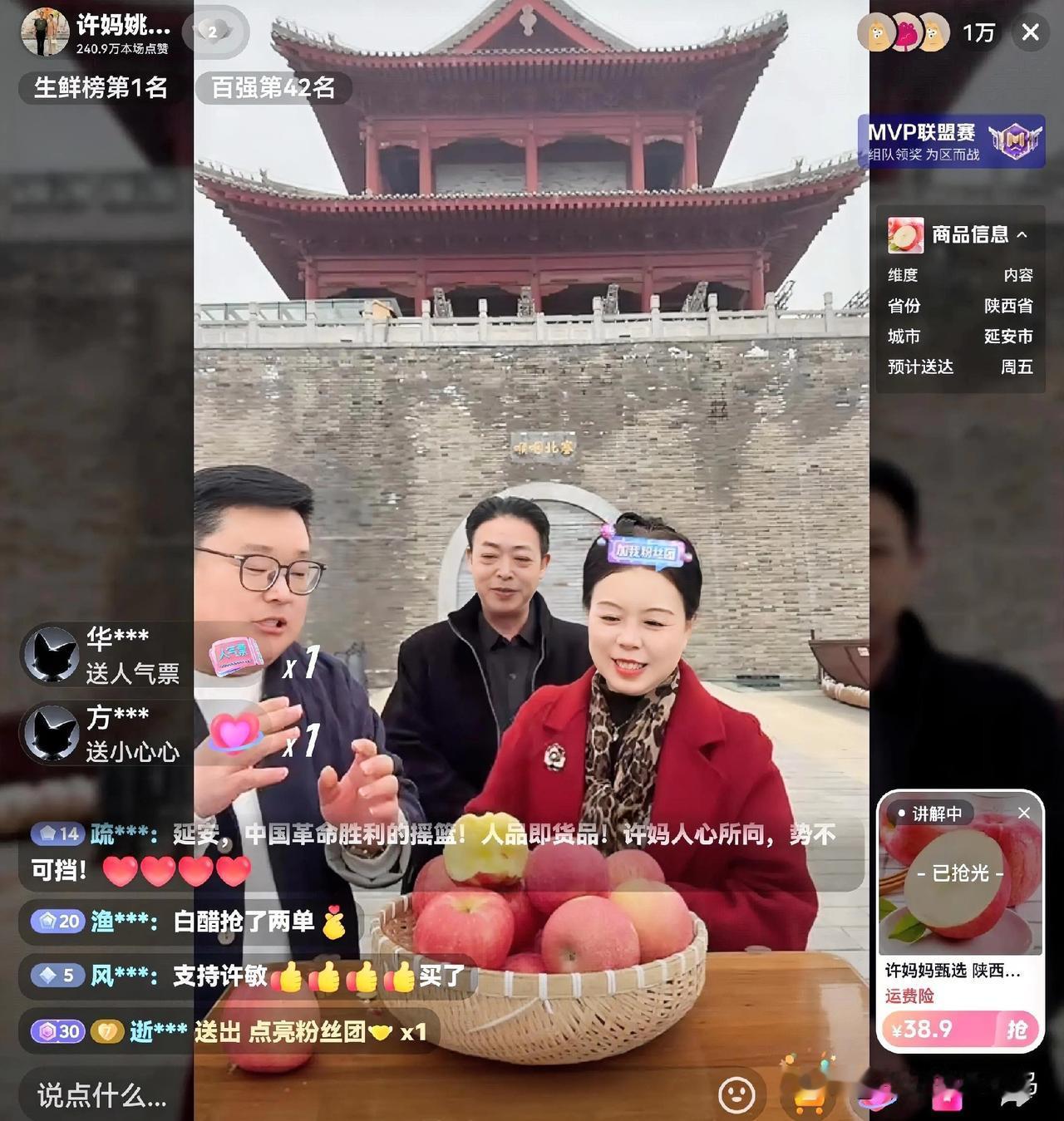Click the 说点什么 comment input field
Image resolution: width=1064 pixels, height=1121 pixels.
coord(100,1097)
